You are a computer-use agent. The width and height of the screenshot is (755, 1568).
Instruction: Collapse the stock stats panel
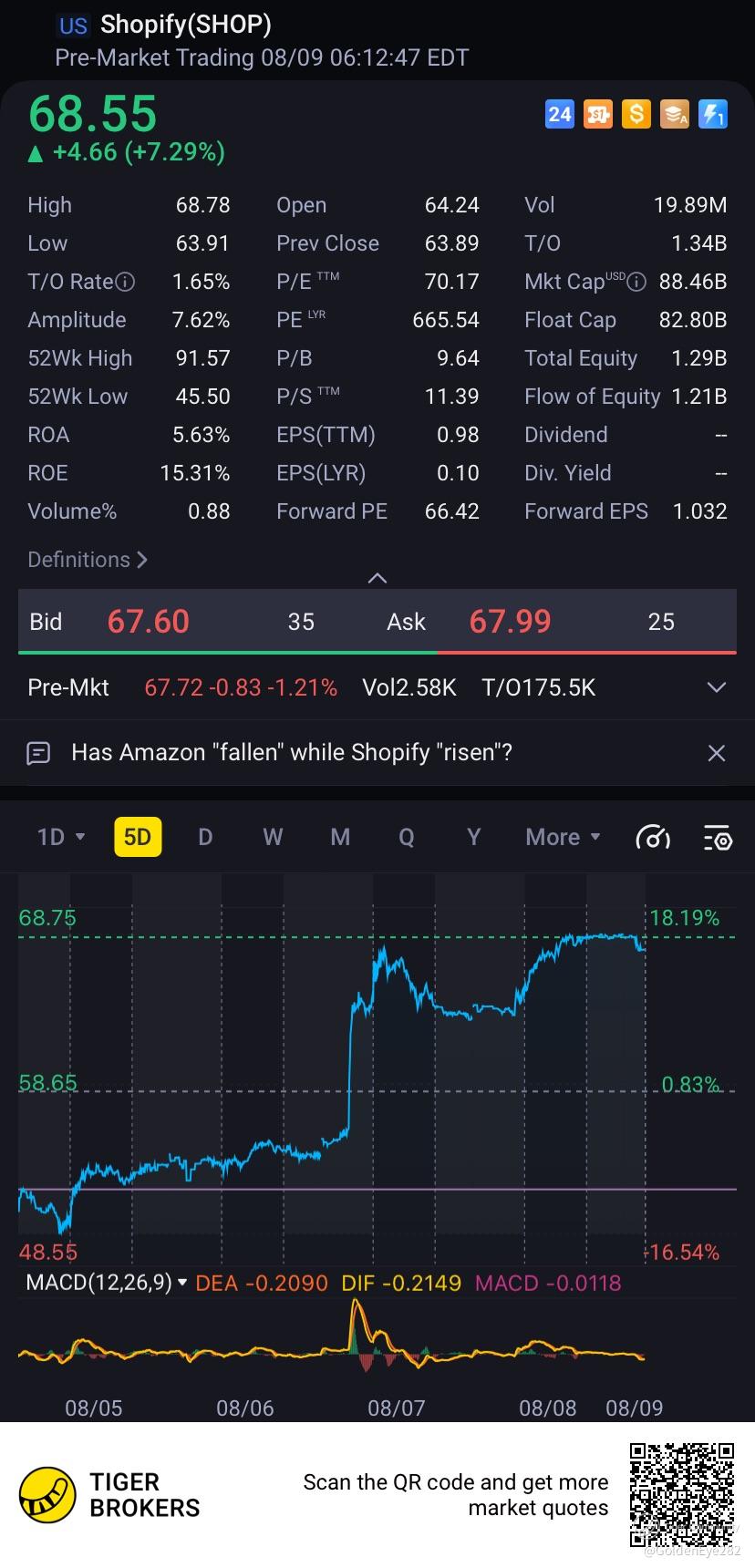coord(377,578)
